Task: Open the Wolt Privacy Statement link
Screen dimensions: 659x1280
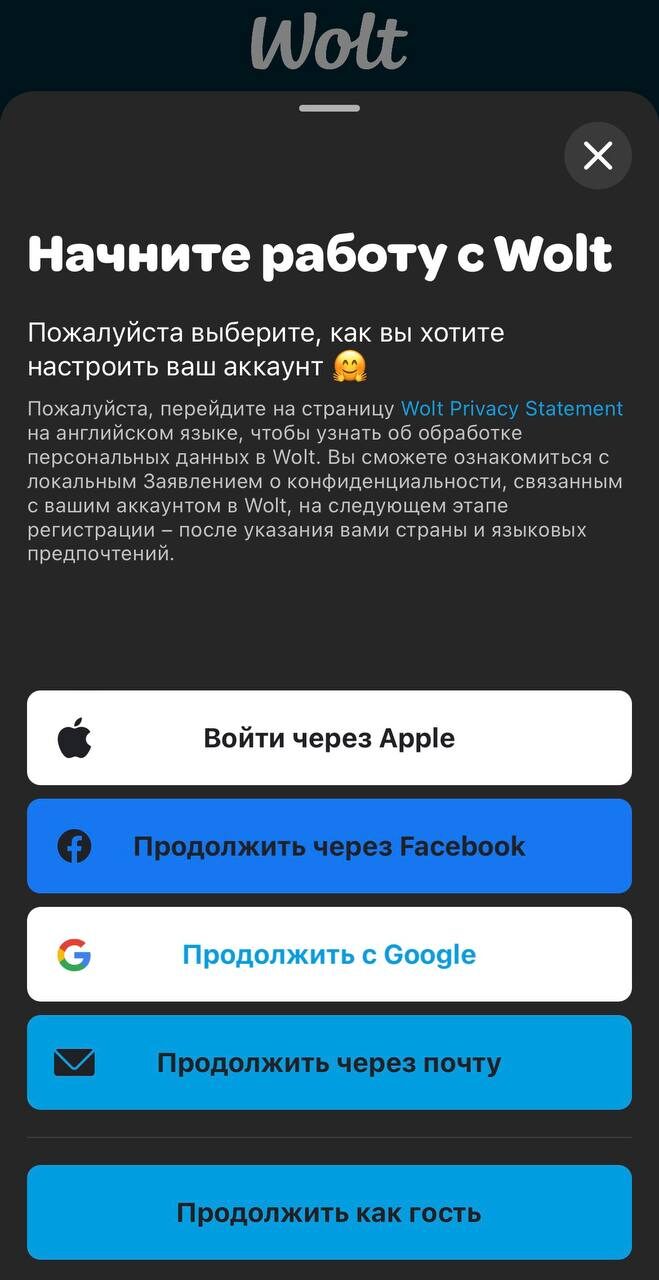Action: pyautogui.click(x=511, y=409)
